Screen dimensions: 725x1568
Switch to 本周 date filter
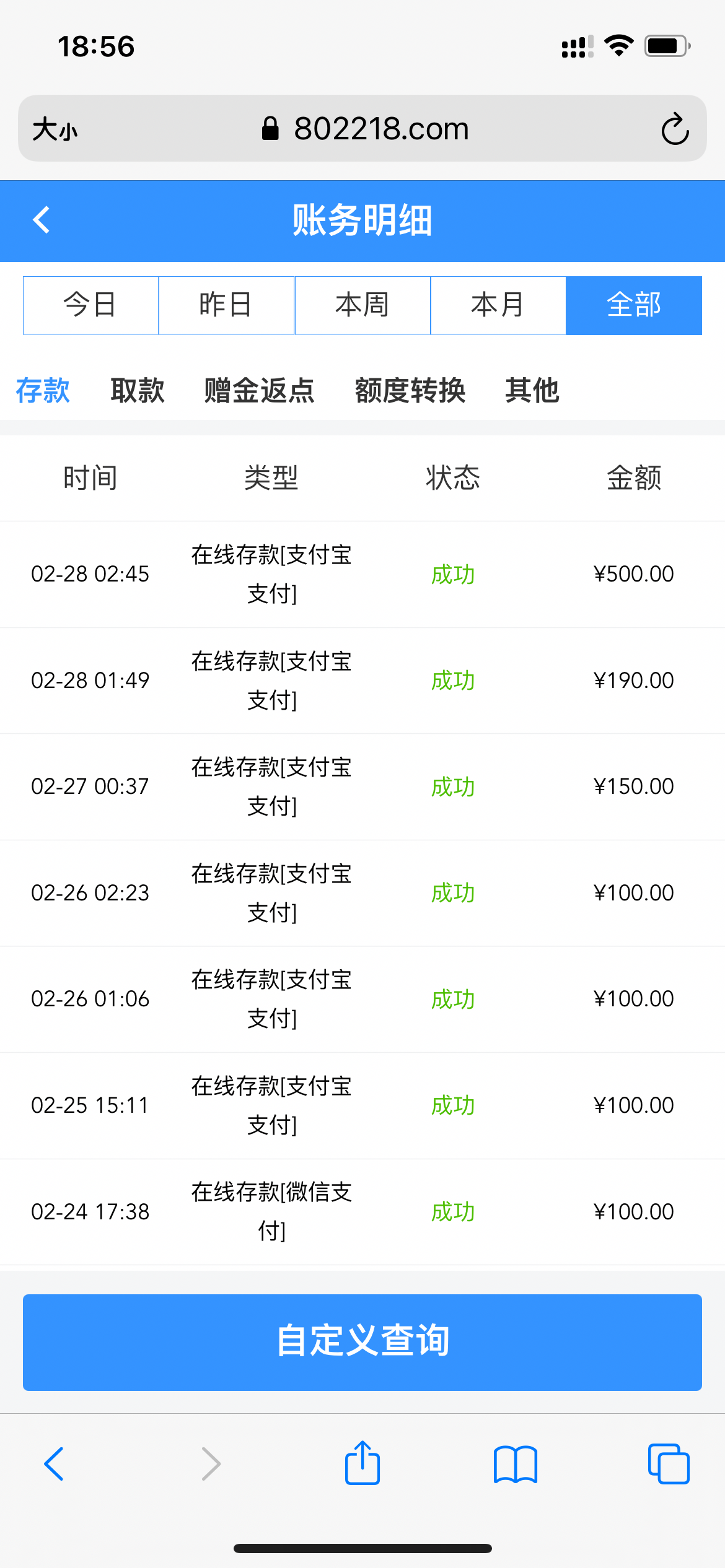tap(362, 305)
